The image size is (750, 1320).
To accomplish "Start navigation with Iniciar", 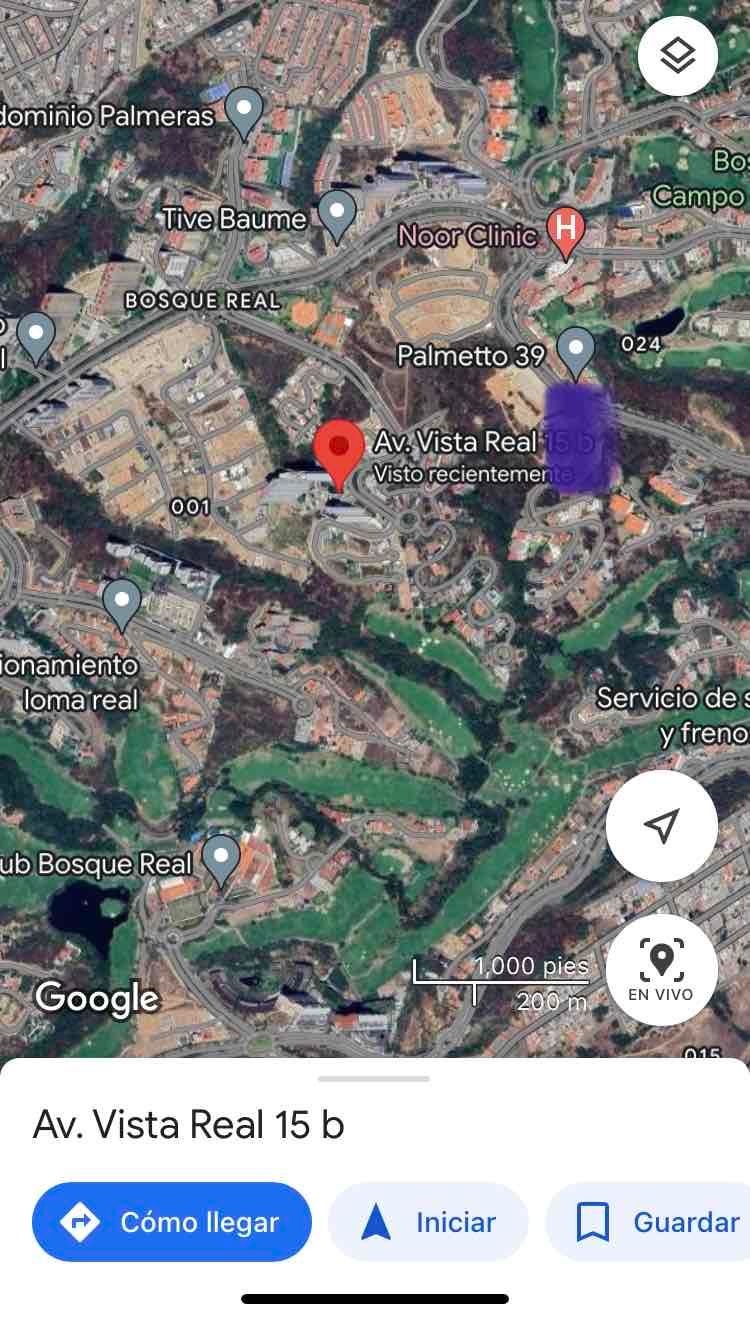I will (428, 1222).
